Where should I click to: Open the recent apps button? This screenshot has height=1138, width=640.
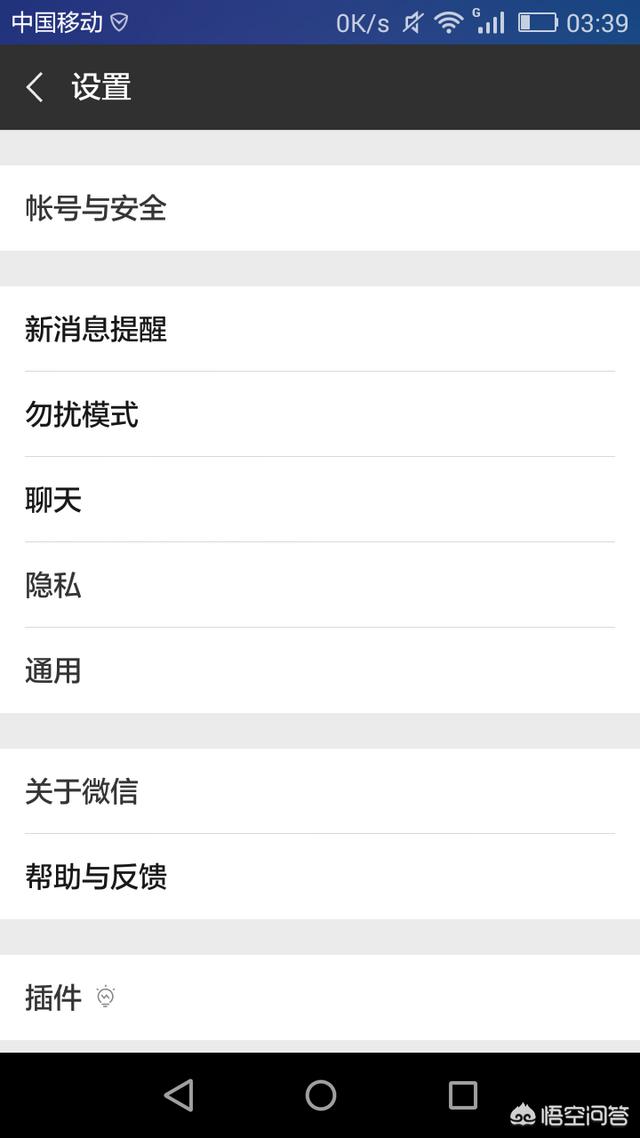pos(462,1095)
